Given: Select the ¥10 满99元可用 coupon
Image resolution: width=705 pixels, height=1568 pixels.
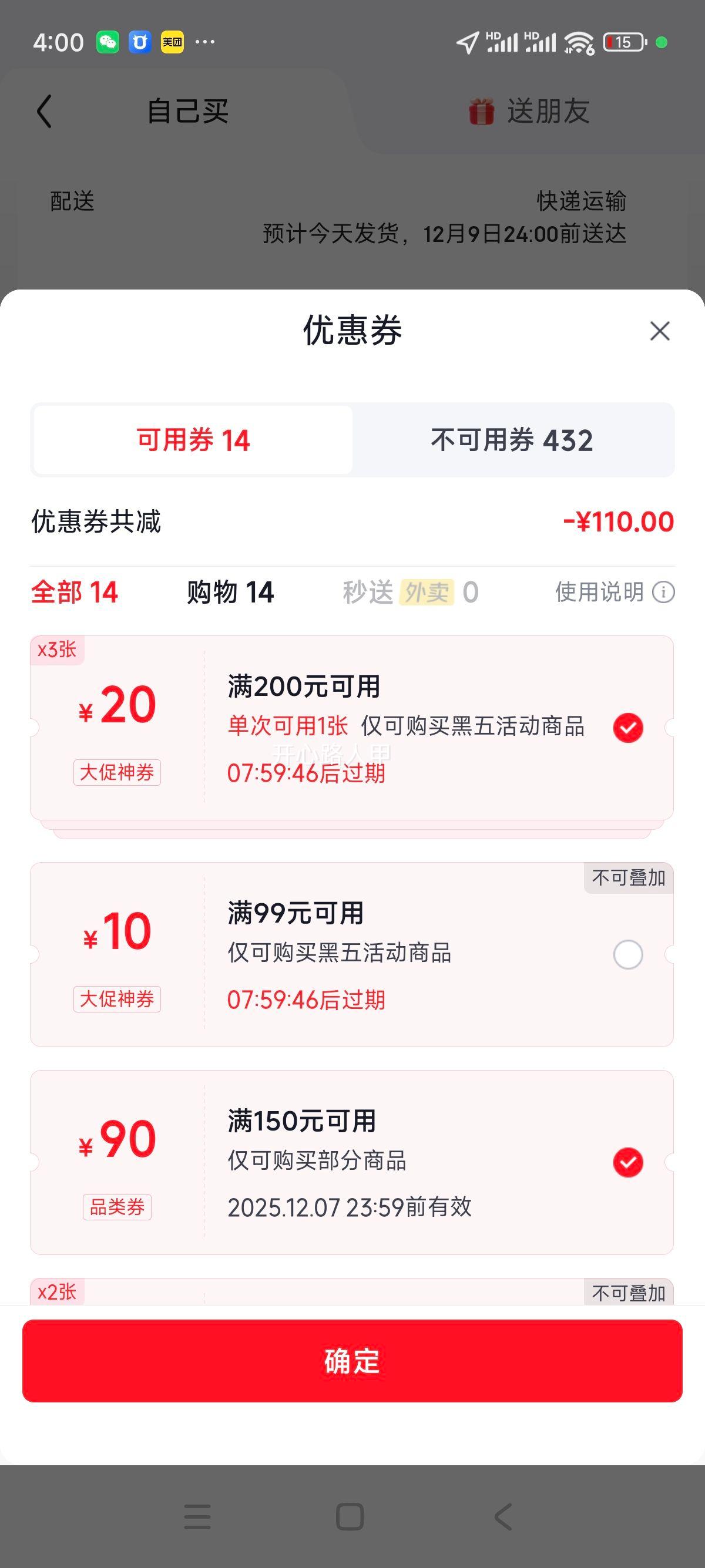Looking at the screenshot, I should (628, 954).
